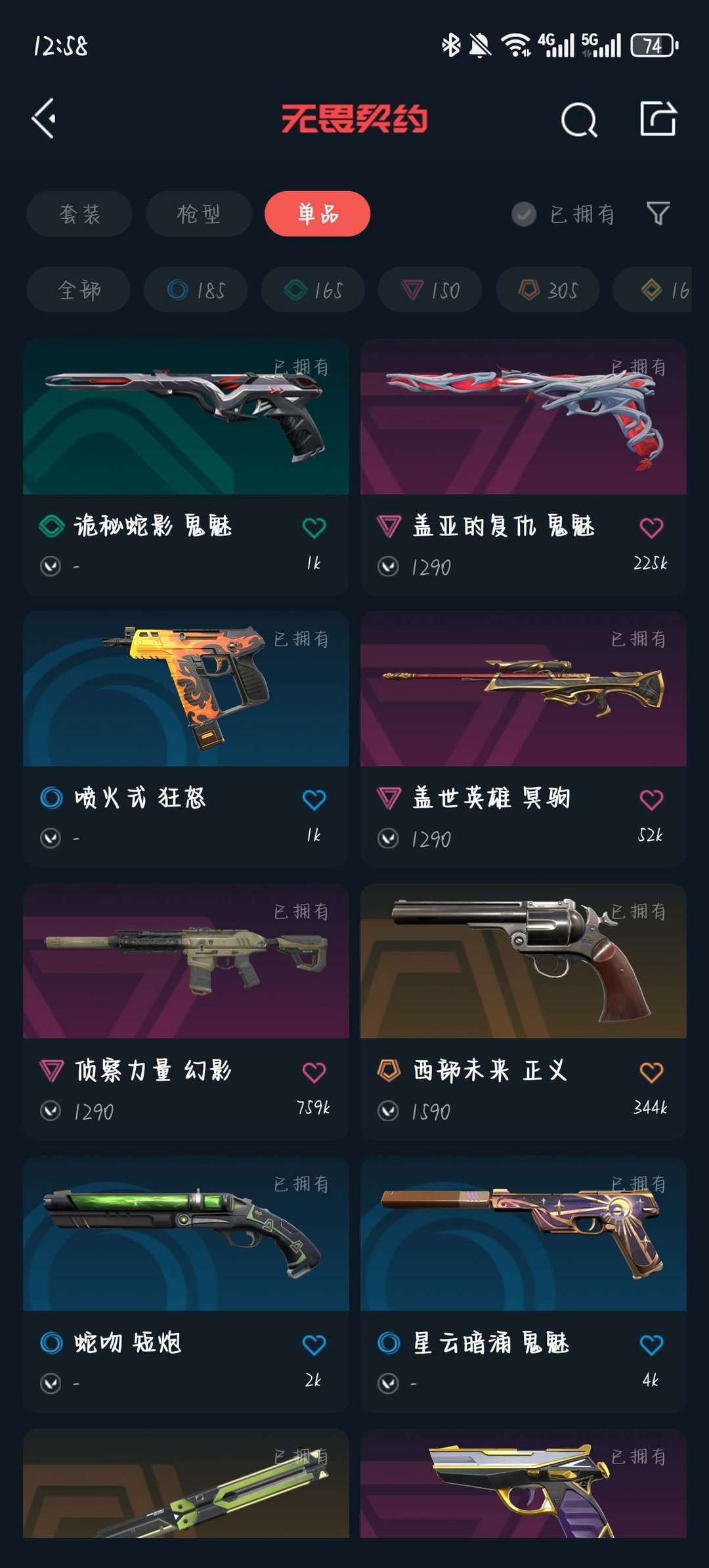Go back using the top-left arrow
Screen dimensions: 709x1568
(44, 119)
